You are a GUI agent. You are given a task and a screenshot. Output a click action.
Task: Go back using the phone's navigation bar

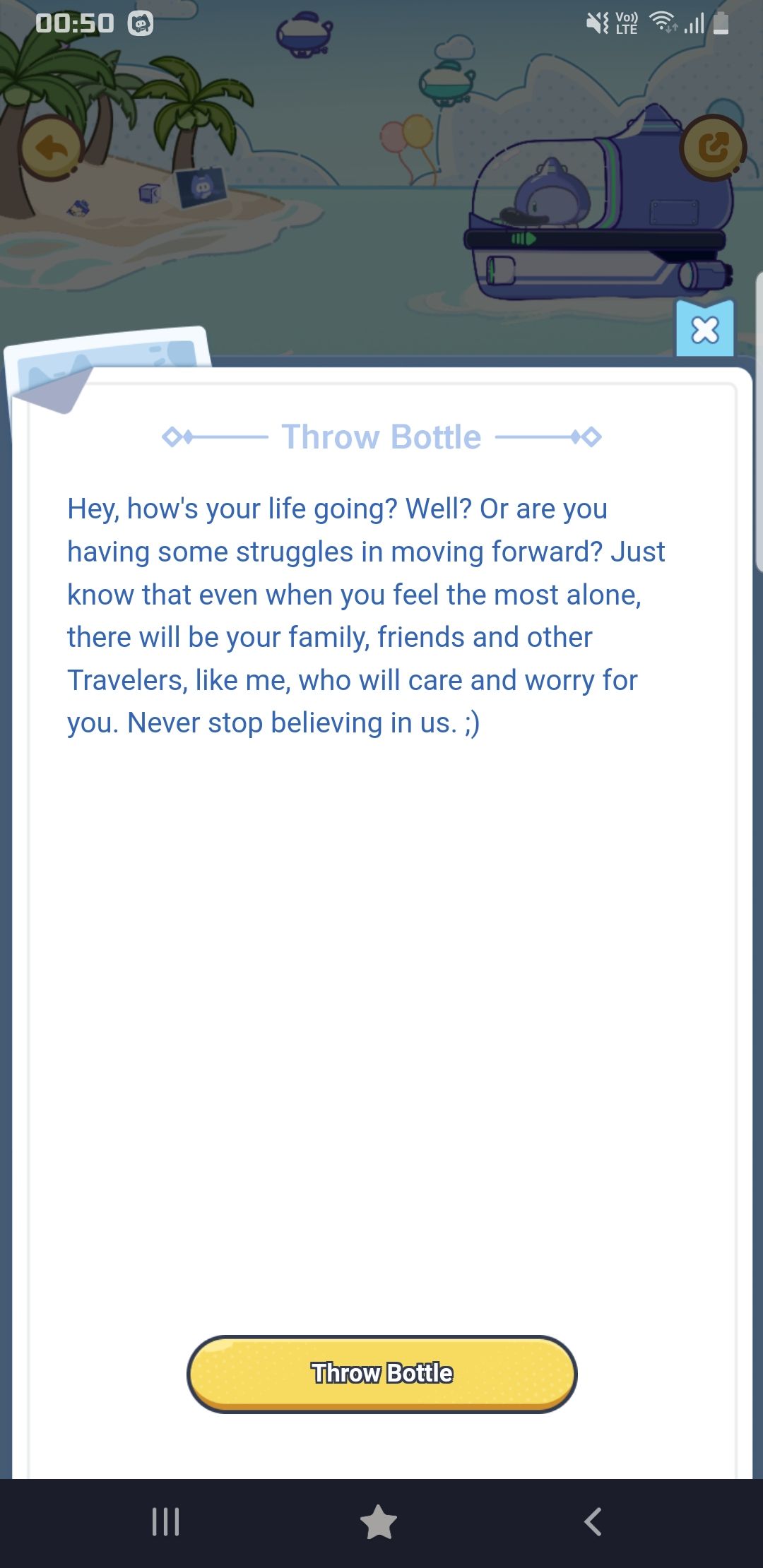click(x=593, y=1521)
